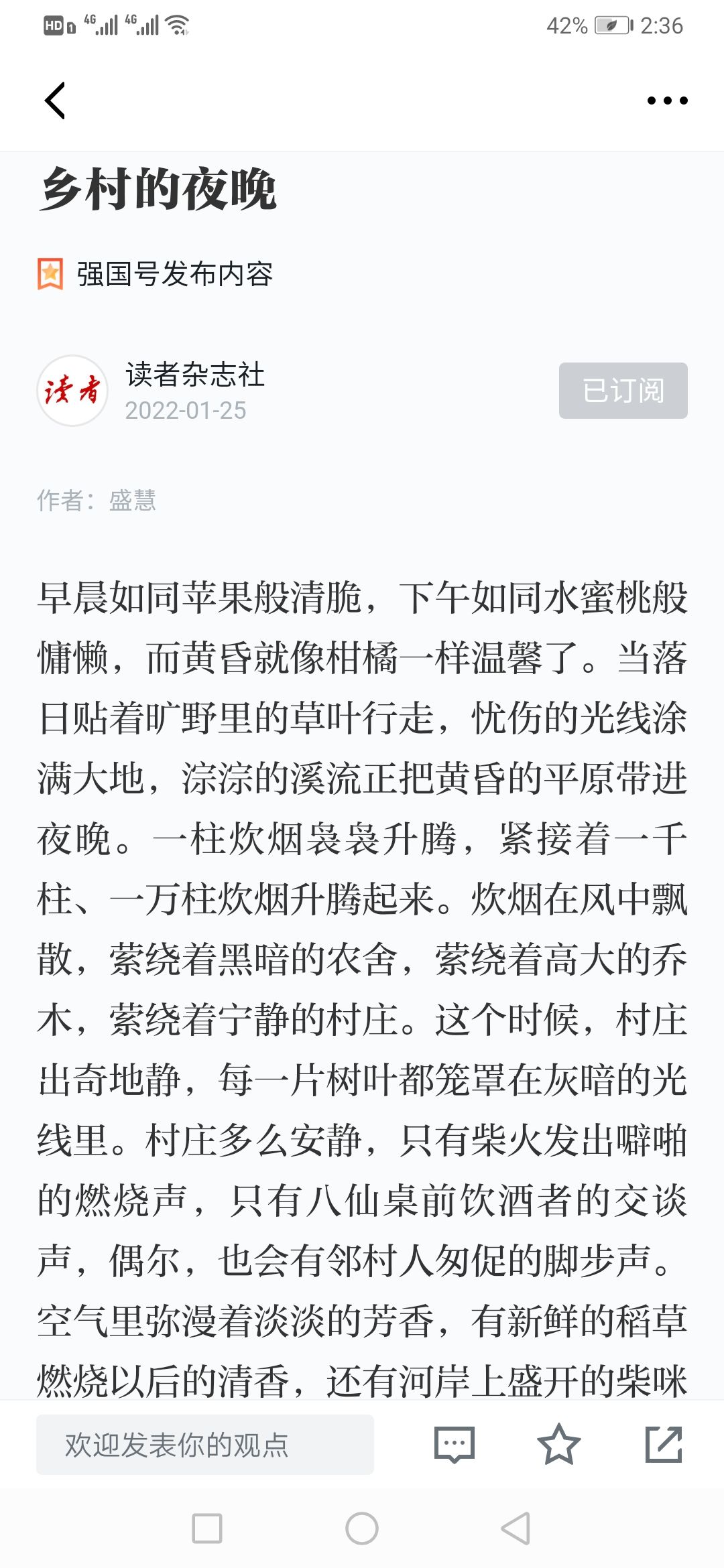Tap the 已订阅 subscription button
This screenshot has height=1568, width=724.
(623, 391)
